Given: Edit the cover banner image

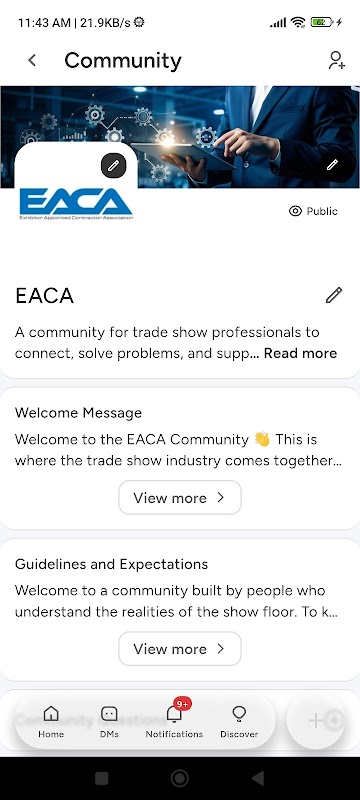Looking at the screenshot, I should pos(332,165).
